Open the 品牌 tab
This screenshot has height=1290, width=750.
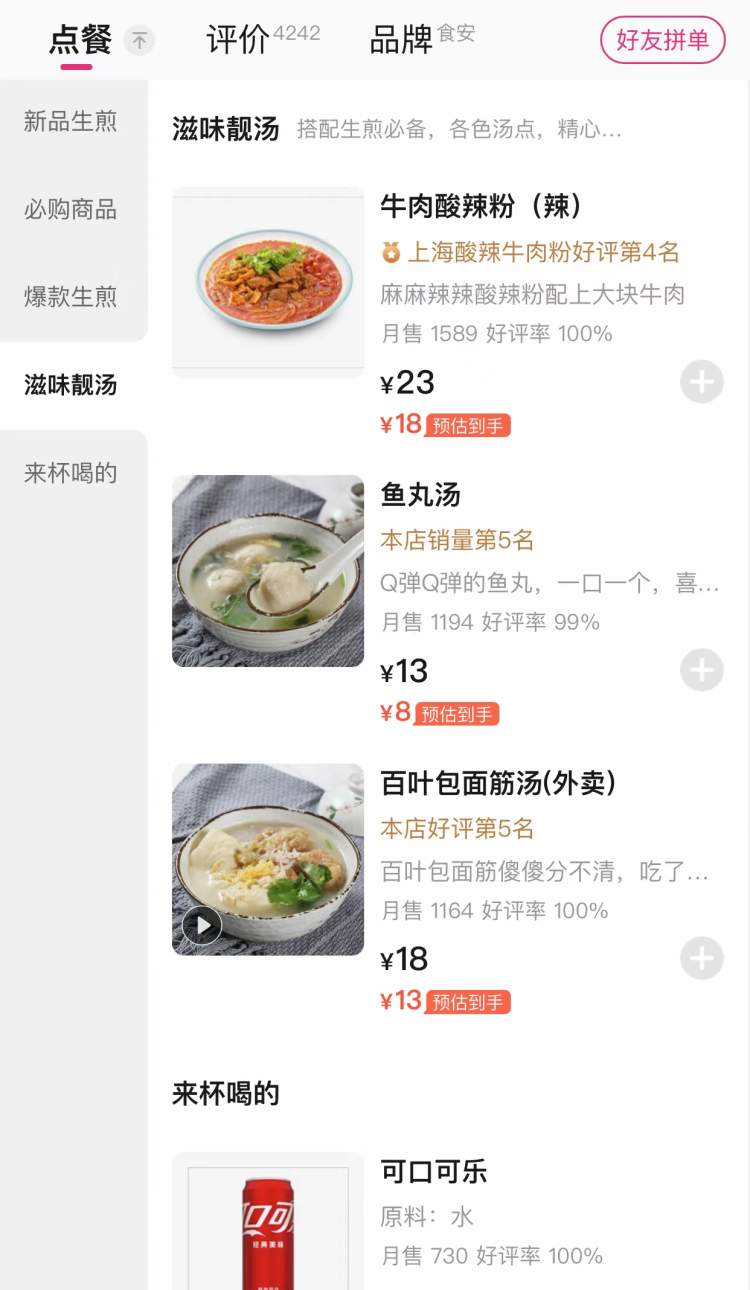tap(401, 40)
